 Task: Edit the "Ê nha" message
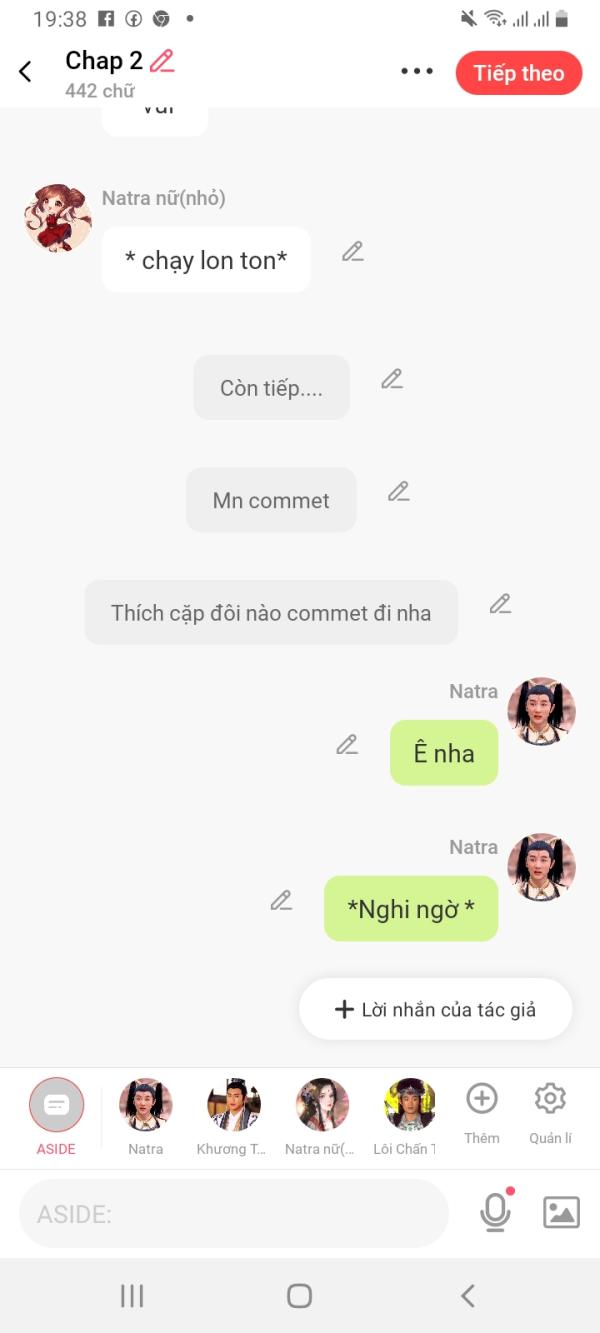coord(347,744)
